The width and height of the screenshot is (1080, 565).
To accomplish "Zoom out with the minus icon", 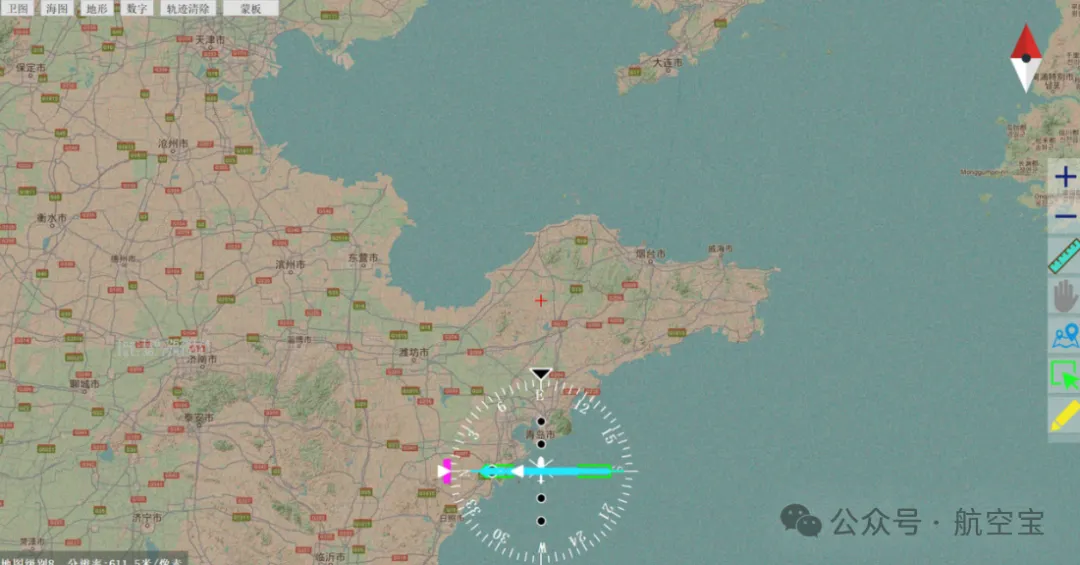I will click(x=1065, y=216).
